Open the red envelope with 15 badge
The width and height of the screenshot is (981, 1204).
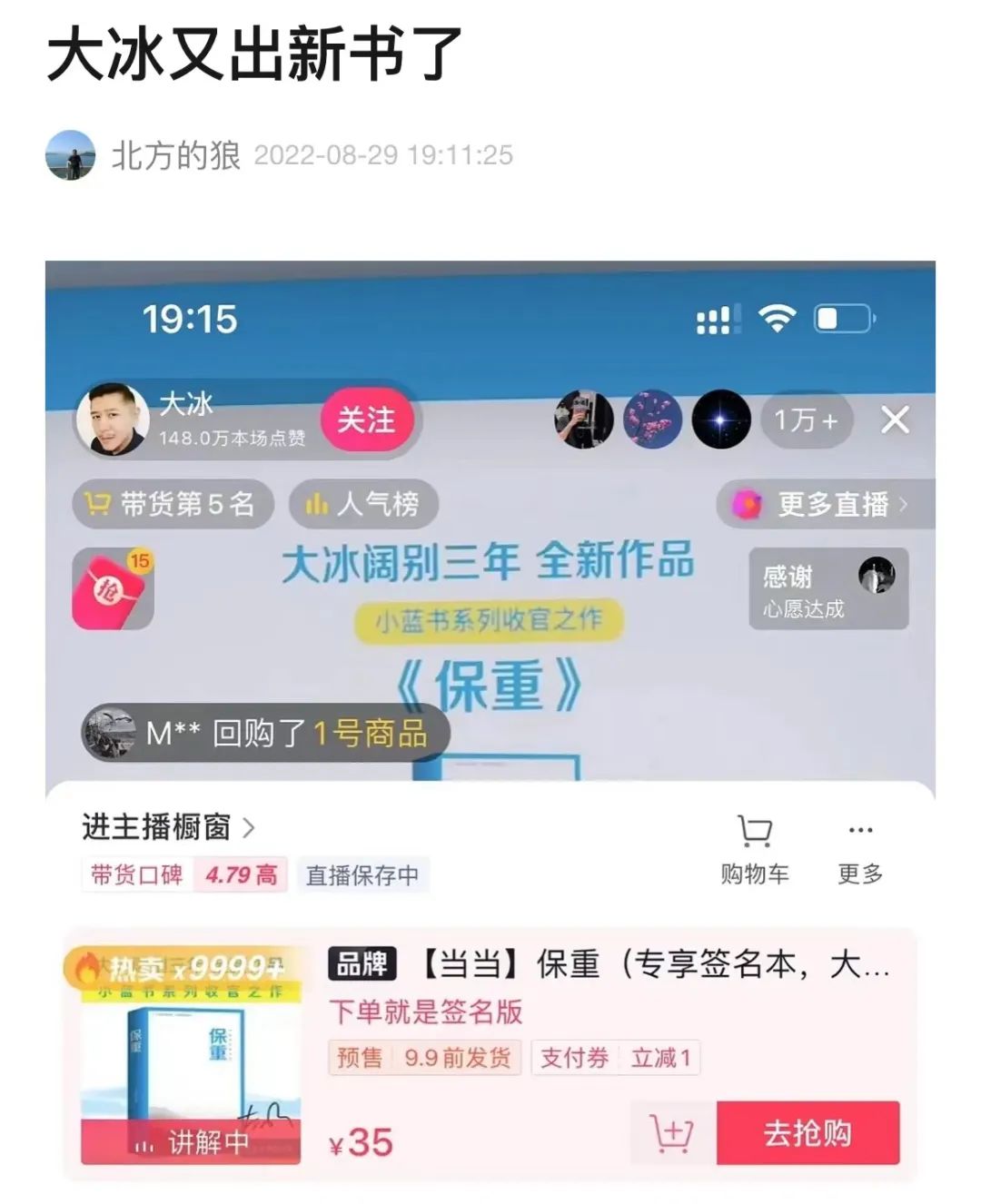112,586
